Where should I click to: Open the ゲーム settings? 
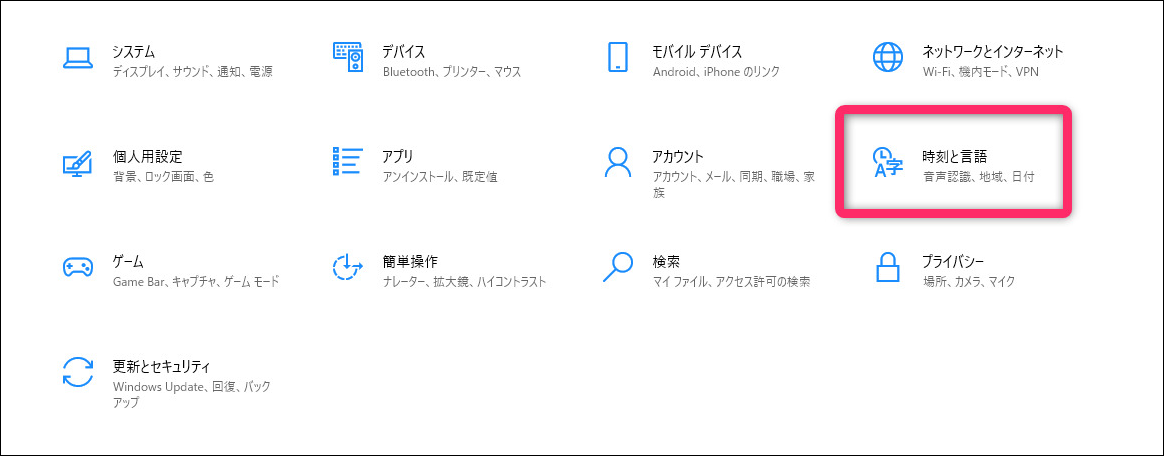pyautogui.click(x=127, y=262)
